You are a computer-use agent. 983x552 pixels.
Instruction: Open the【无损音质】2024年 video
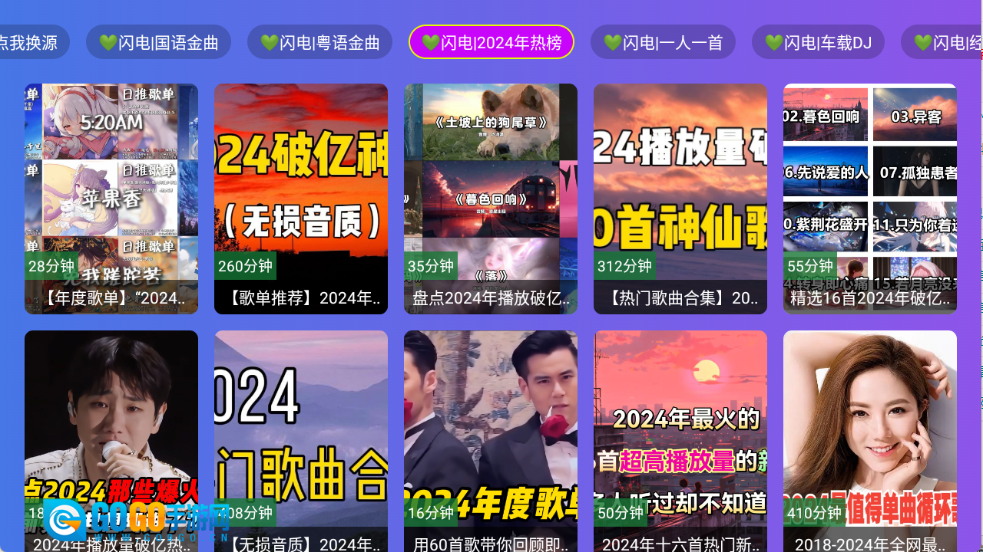301,440
